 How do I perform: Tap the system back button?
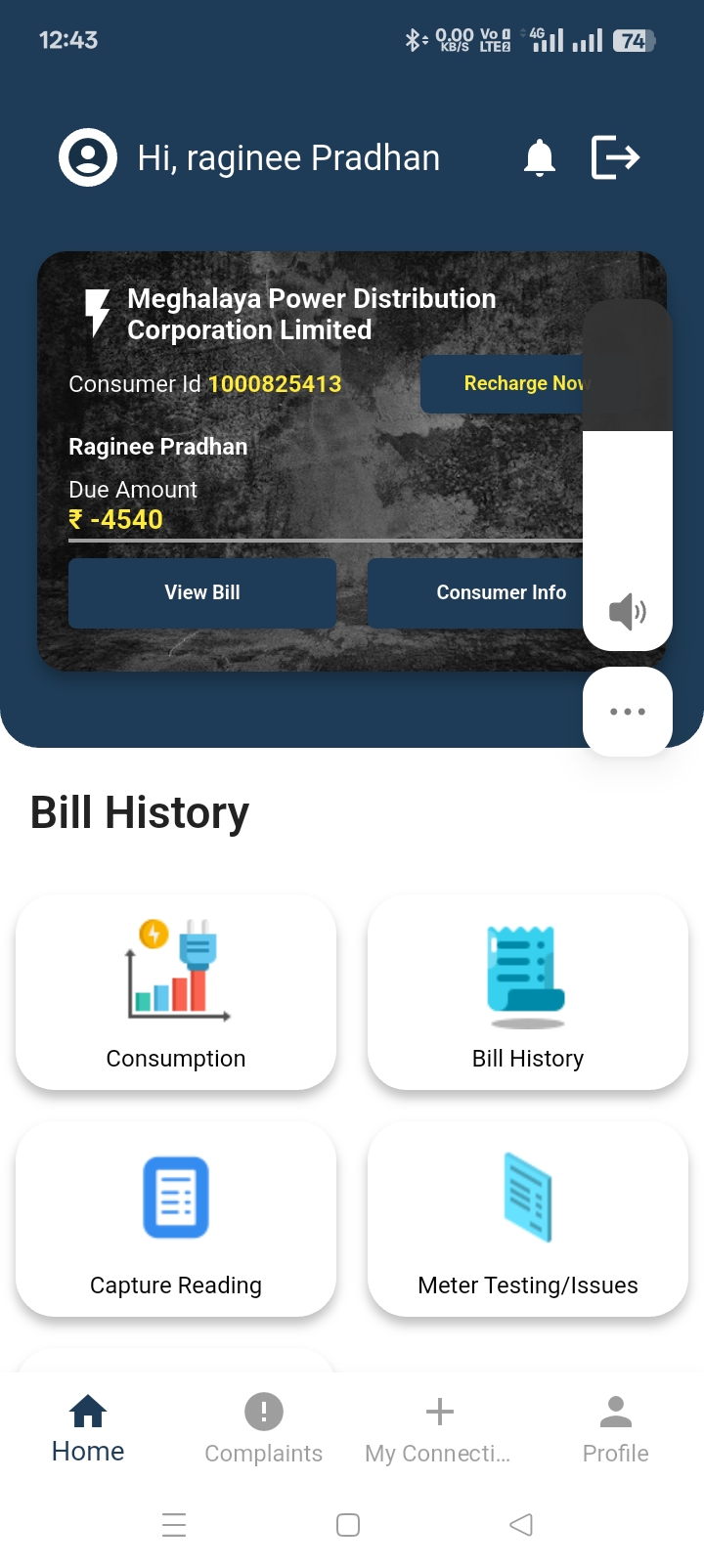[x=521, y=1525]
